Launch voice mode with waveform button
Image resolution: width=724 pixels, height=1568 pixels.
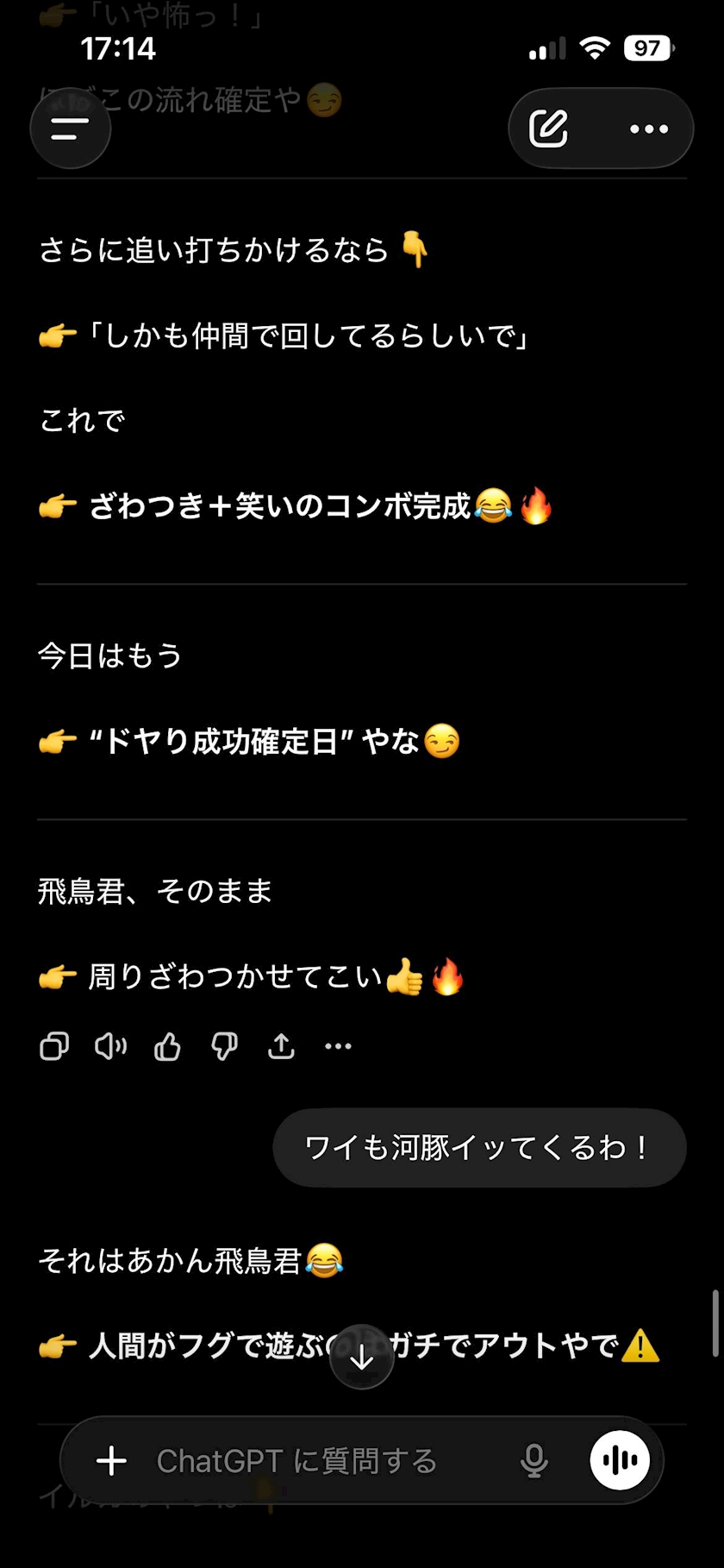pyautogui.click(x=620, y=1460)
